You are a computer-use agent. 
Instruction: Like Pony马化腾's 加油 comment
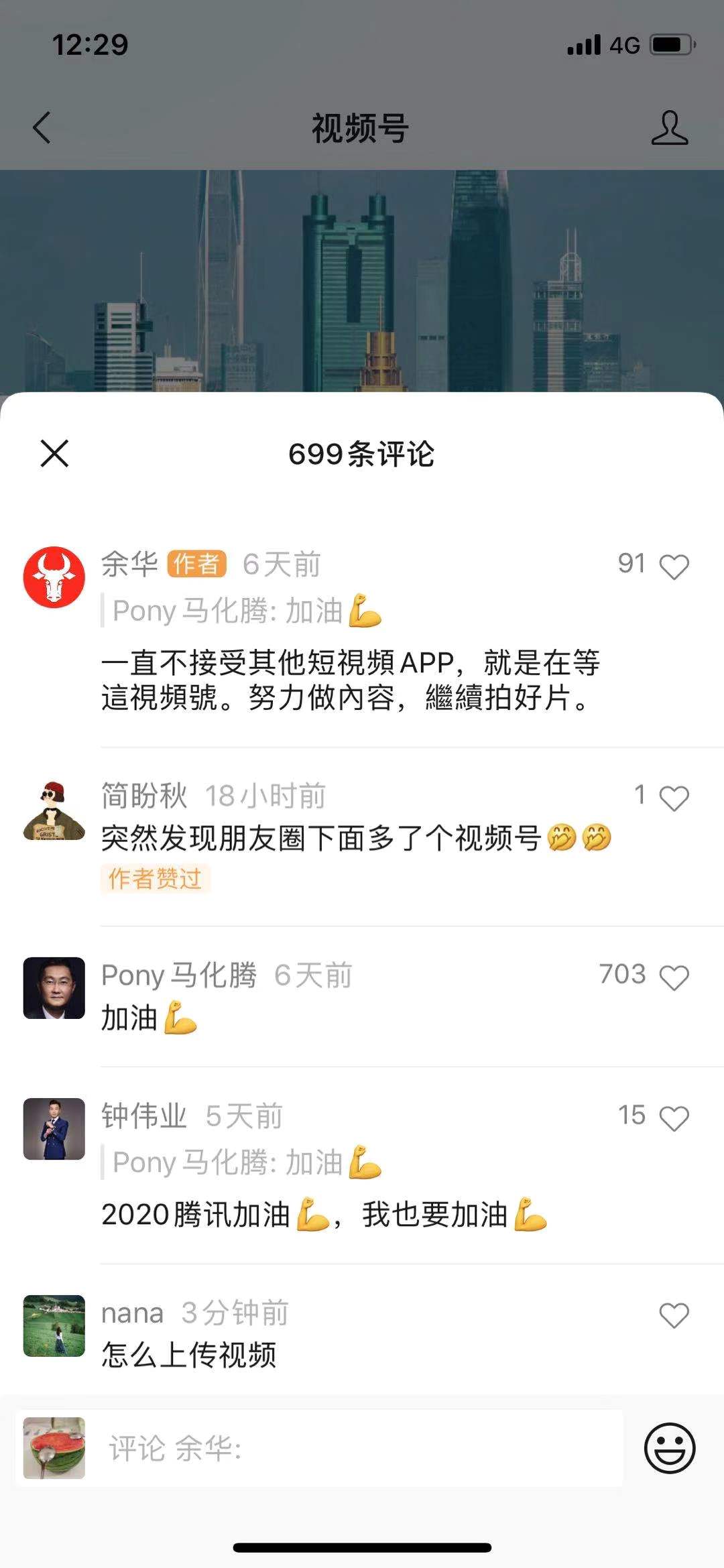[674, 977]
